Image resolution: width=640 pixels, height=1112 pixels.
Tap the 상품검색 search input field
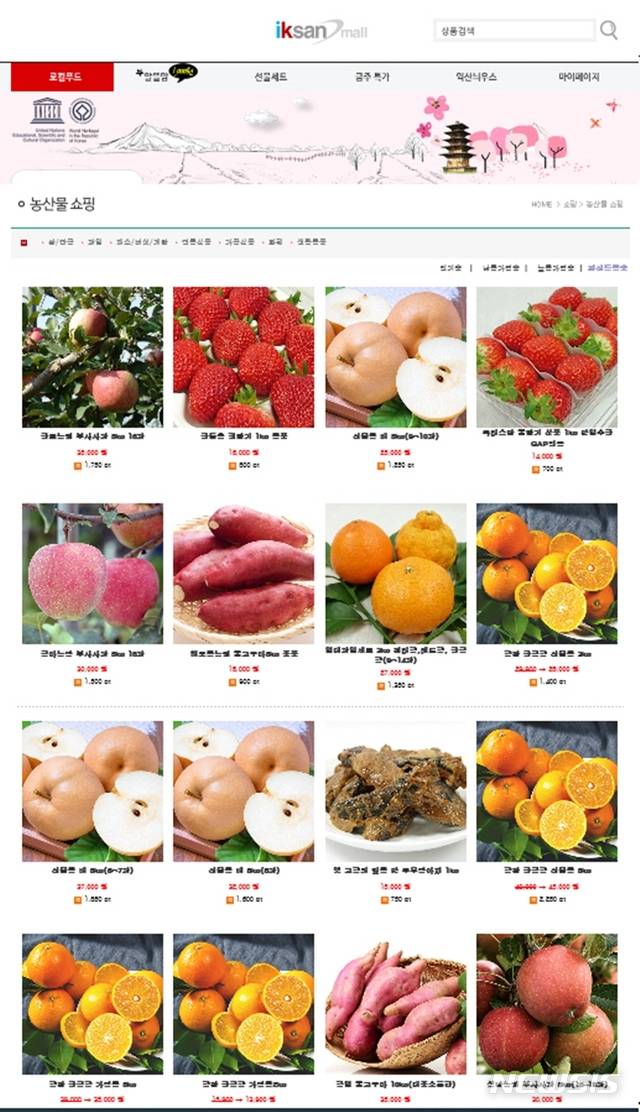pyautogui.click(x=514, y=31)
